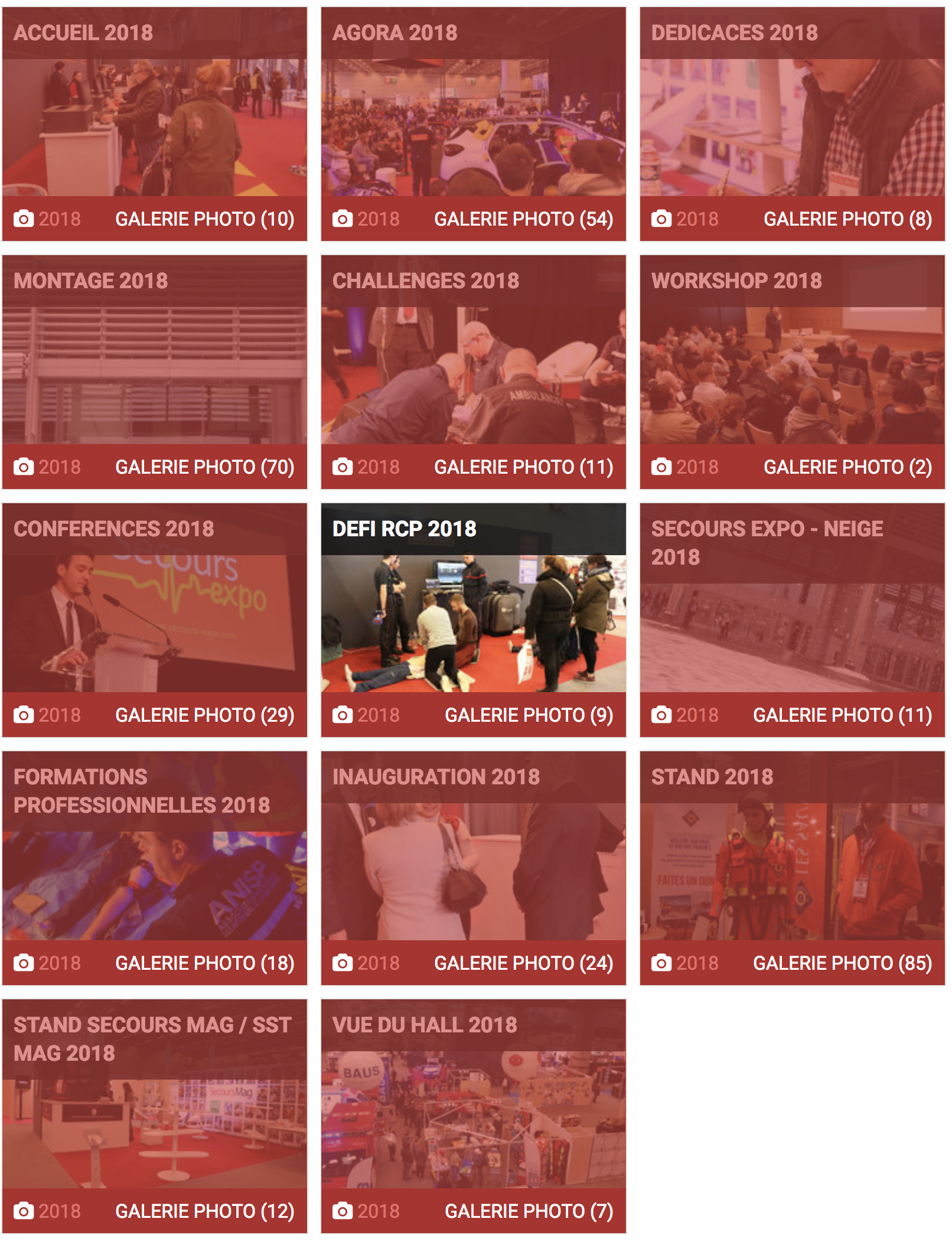The width and height of the screenshot is (952, 1245).
Task: View Formations Professionnelles 2018 gallery
Action: [155, 868]
